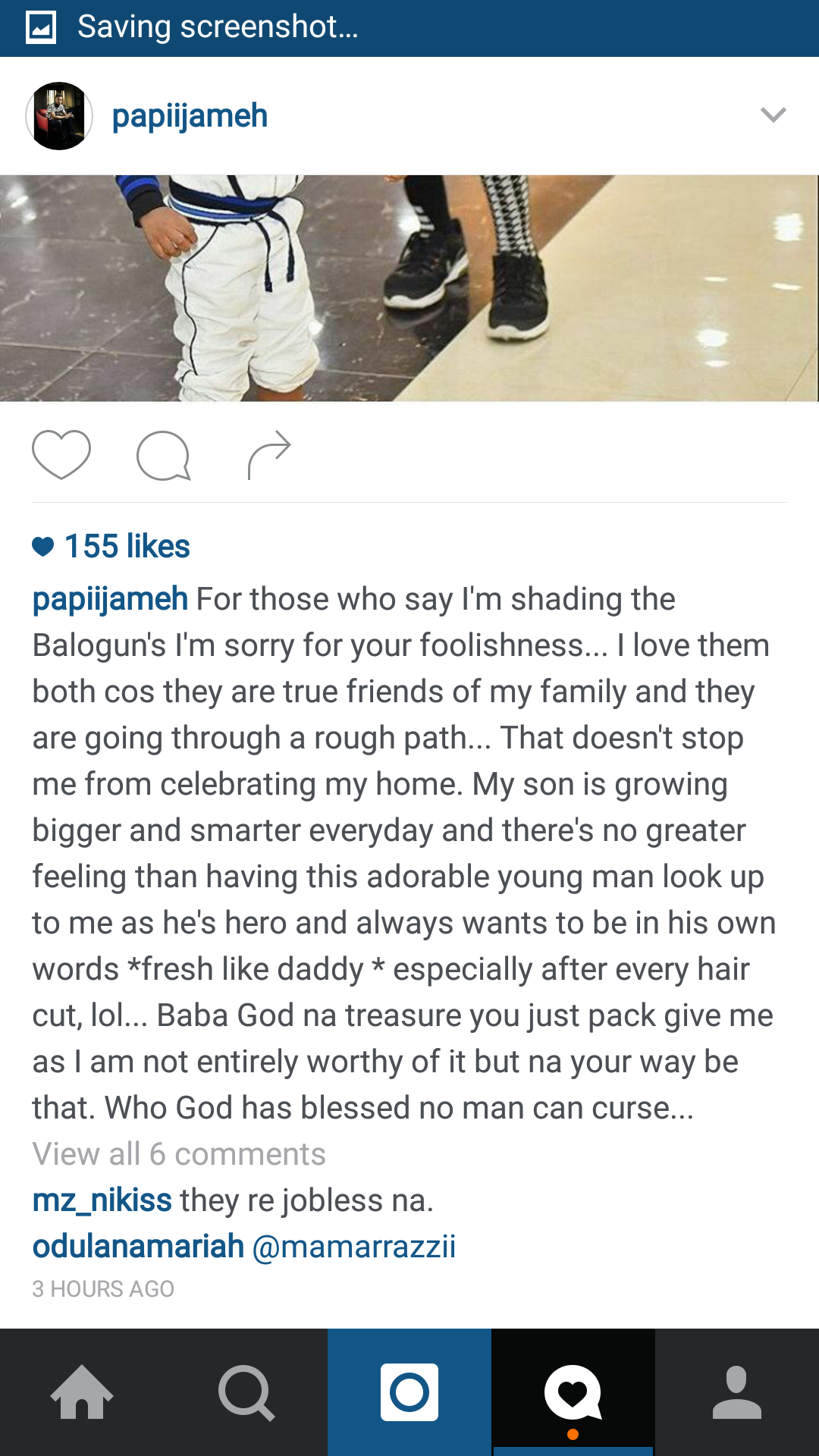Go to the Home feed tab
819x1456 pixels.
pos(82,1392)
